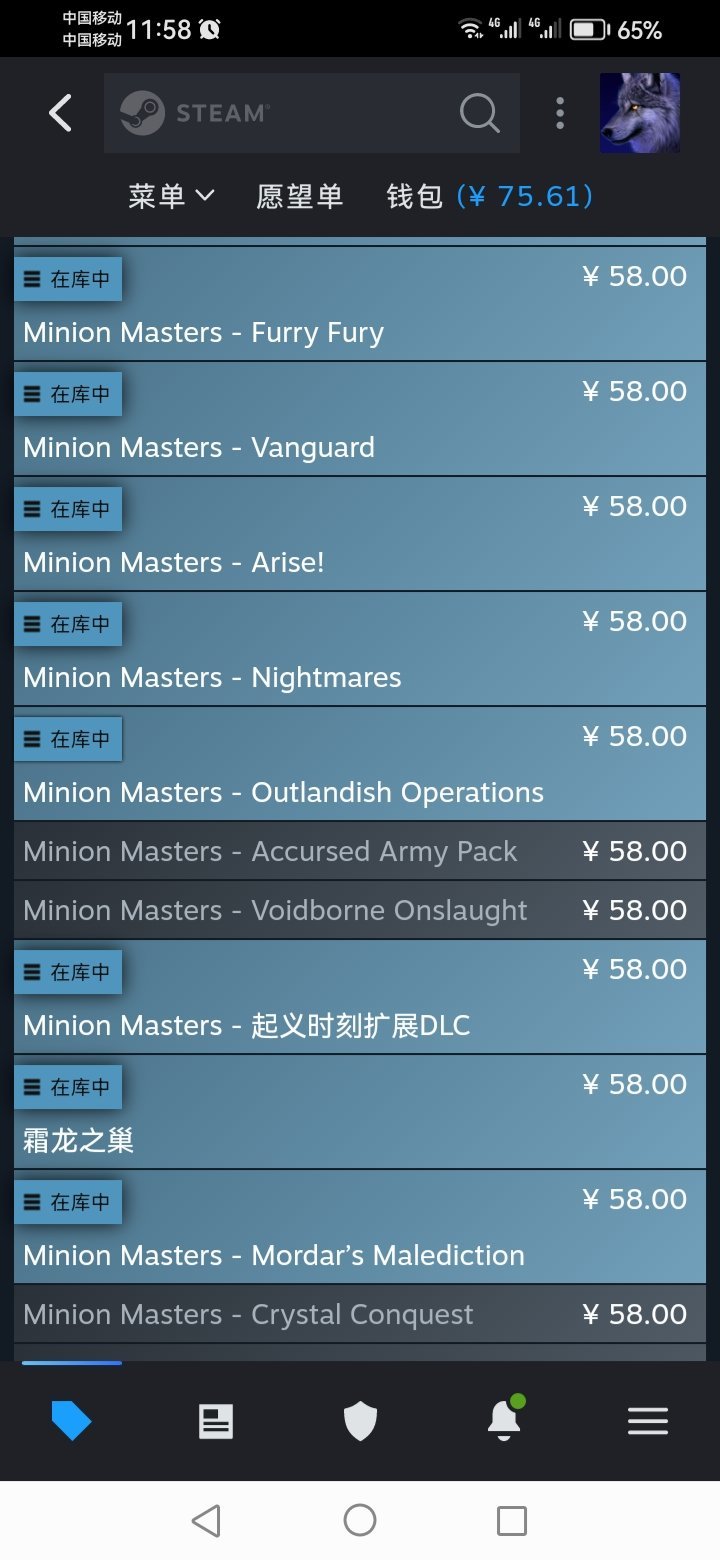
Task: Open the 愿望单 wishlist page
Action: pyautogui.click(x=300, y=196)
